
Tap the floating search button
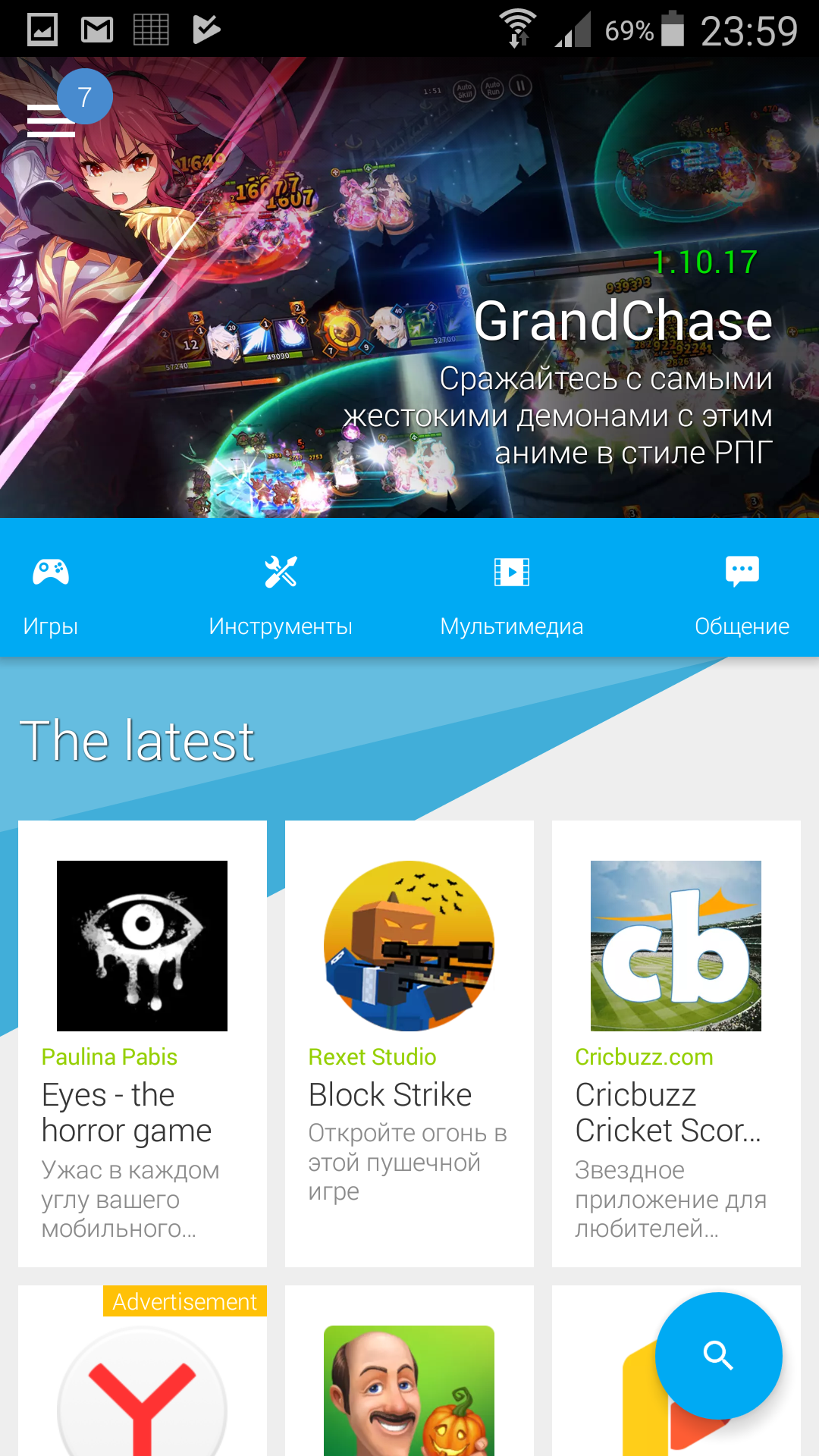click(718, 1355)
